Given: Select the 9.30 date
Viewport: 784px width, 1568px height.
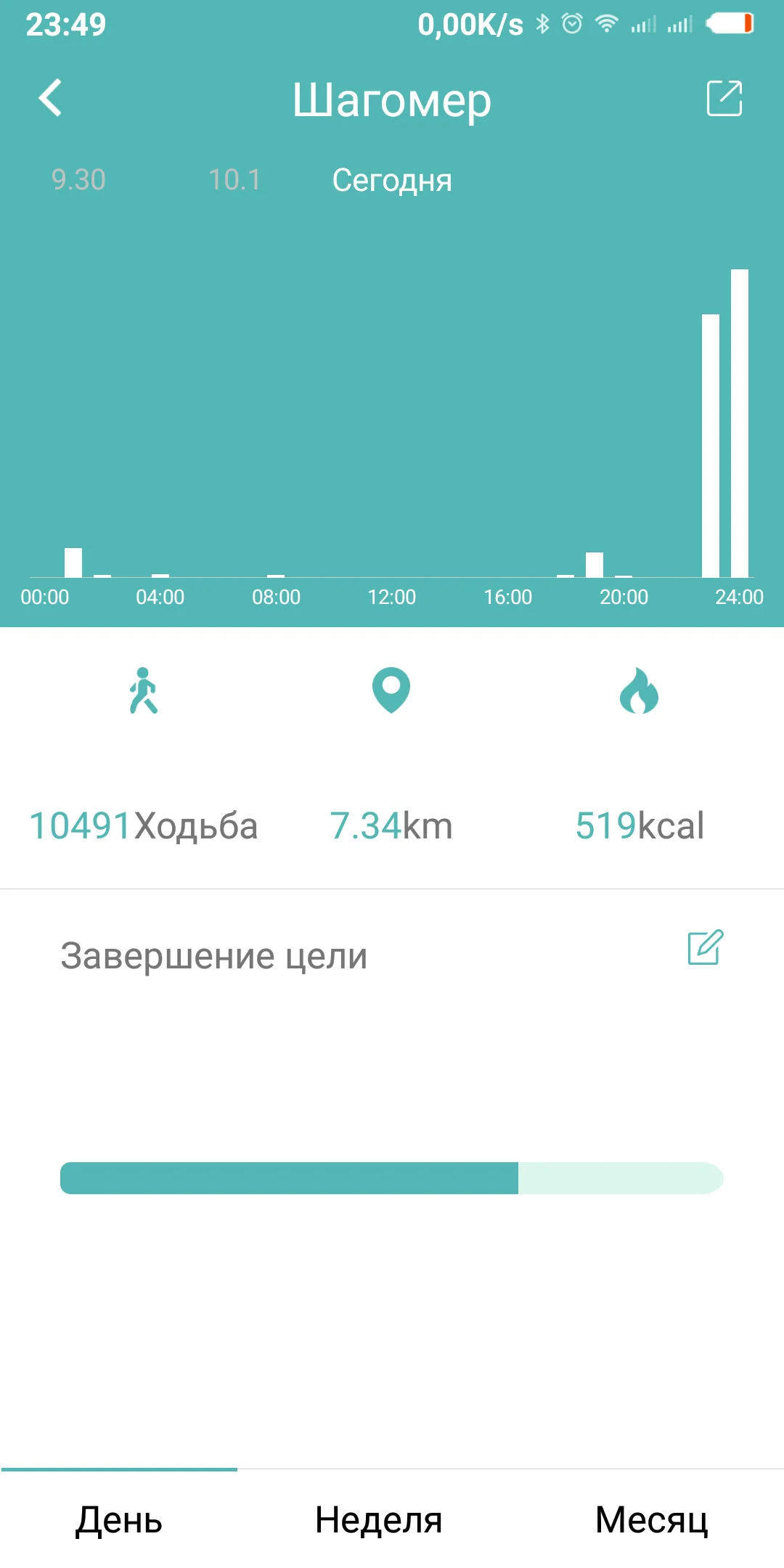Looking at the screenshot, I should [x=78, y=180].
